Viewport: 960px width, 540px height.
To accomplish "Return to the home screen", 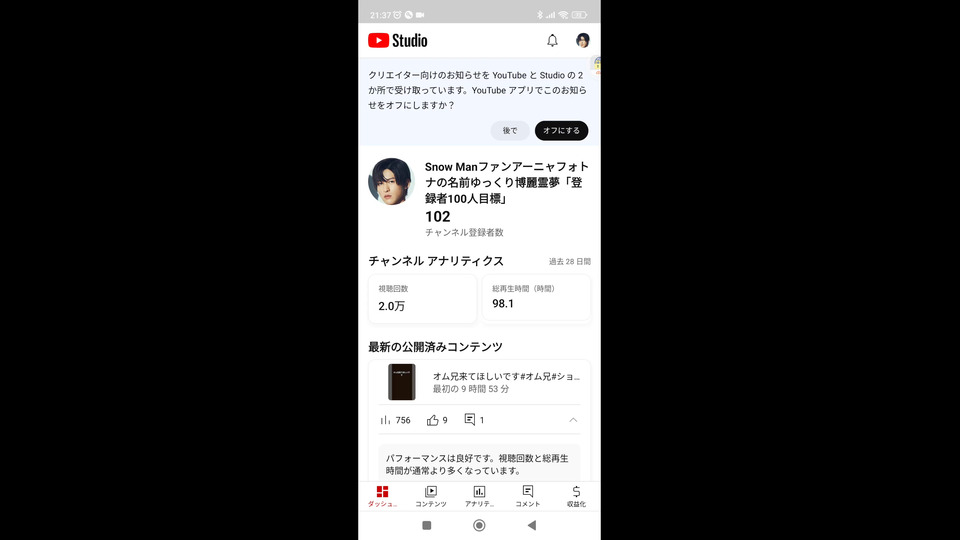I will pyautogui.click(x=479, y=525).
